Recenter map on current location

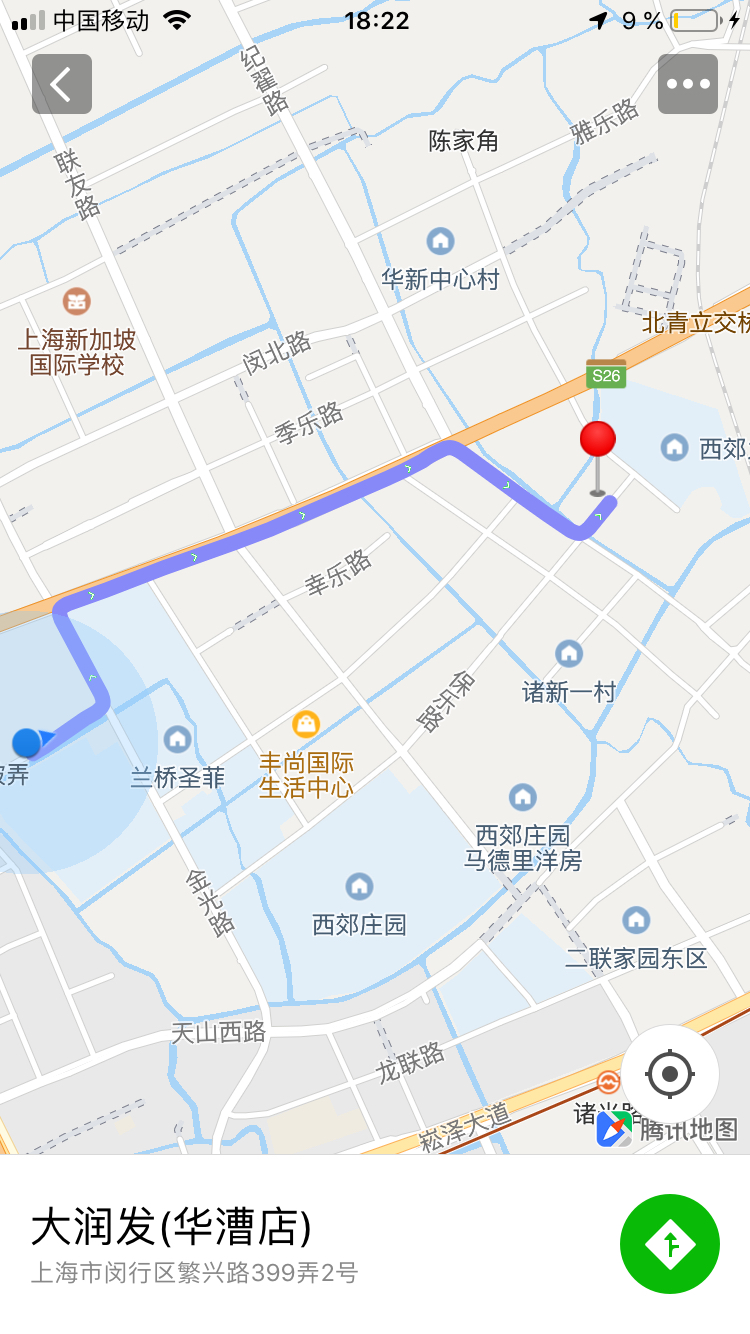[x=670, y=1075]
